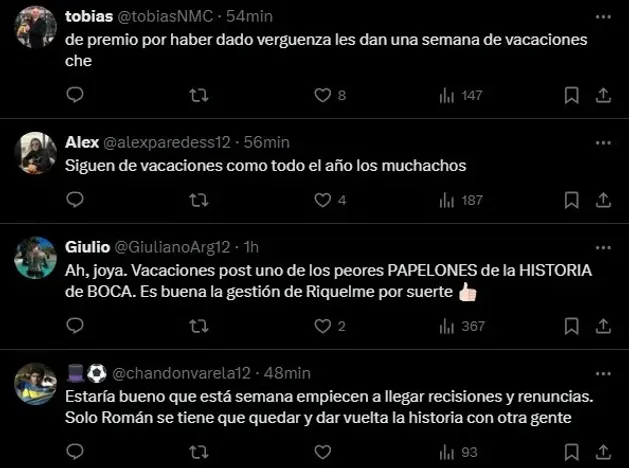This screenshot has height=468, width=629.
Task: Reply to the tweet by tobias
Action: pyautogui.click(x=75, y=95)
